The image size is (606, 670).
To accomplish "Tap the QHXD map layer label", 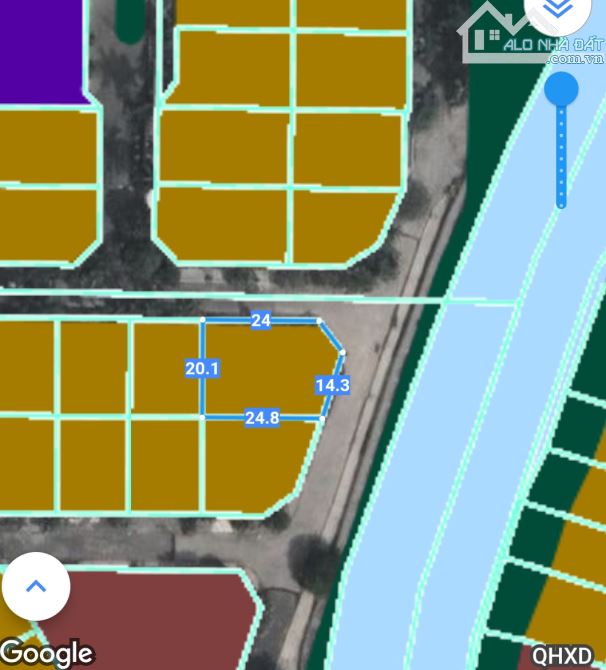I will tap(561, 656).
